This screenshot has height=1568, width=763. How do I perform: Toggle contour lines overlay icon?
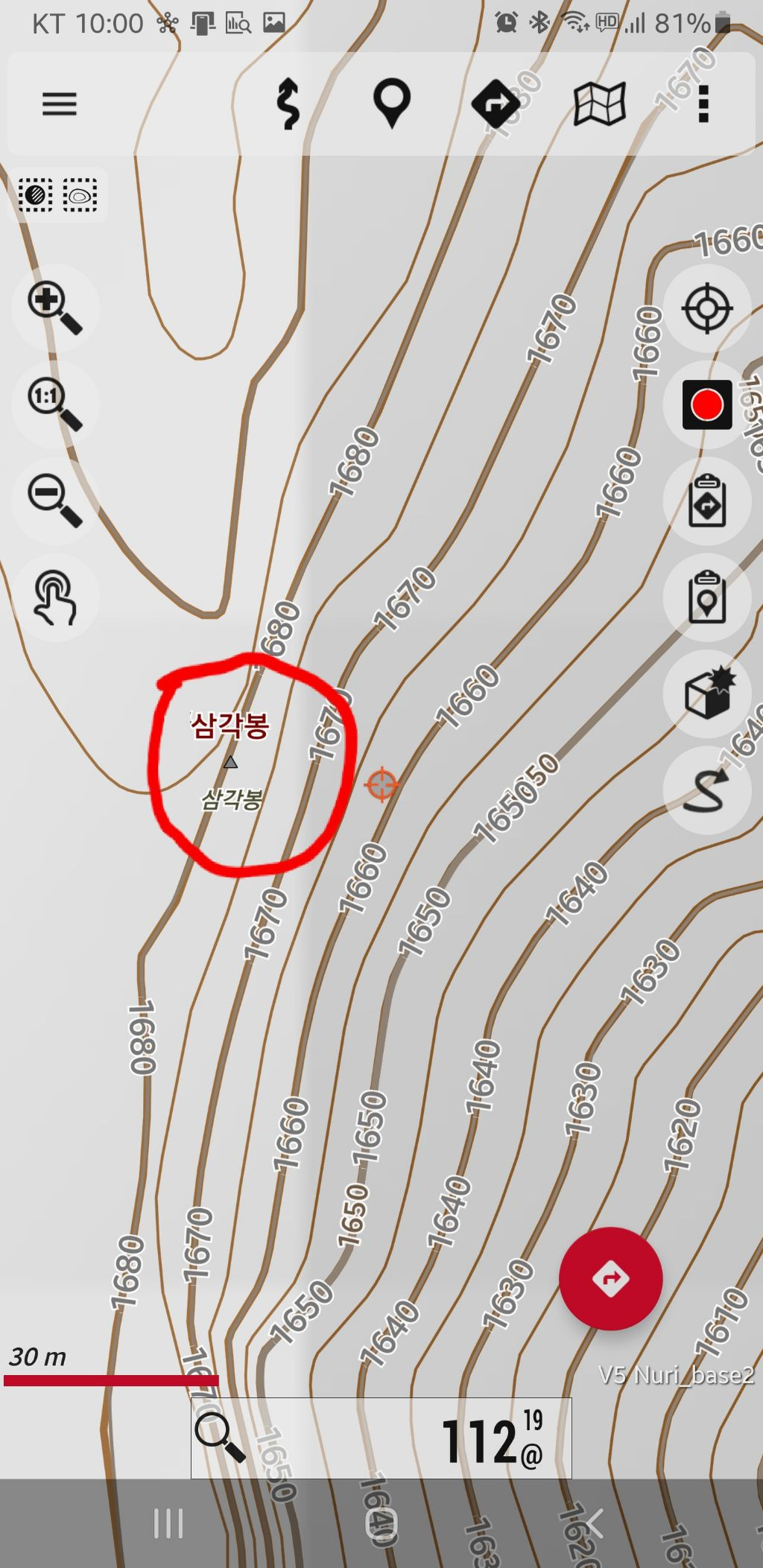[x=80, y=196]
